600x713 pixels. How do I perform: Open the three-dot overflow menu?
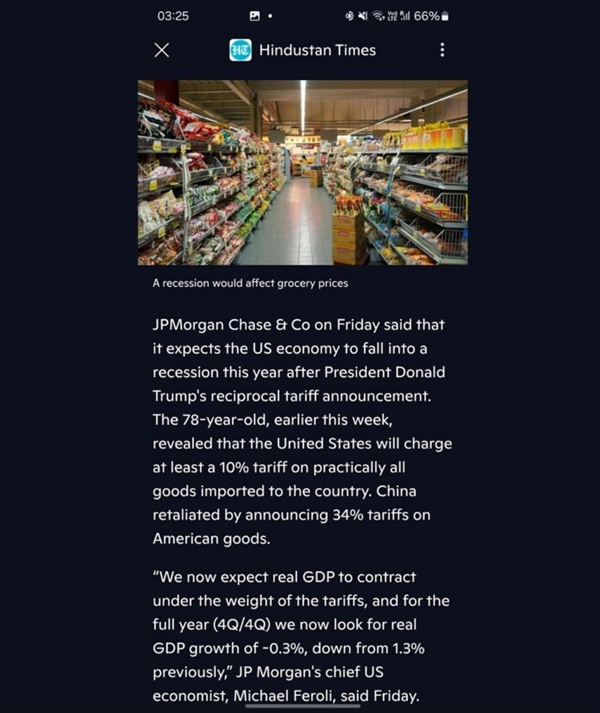point(443,50)
